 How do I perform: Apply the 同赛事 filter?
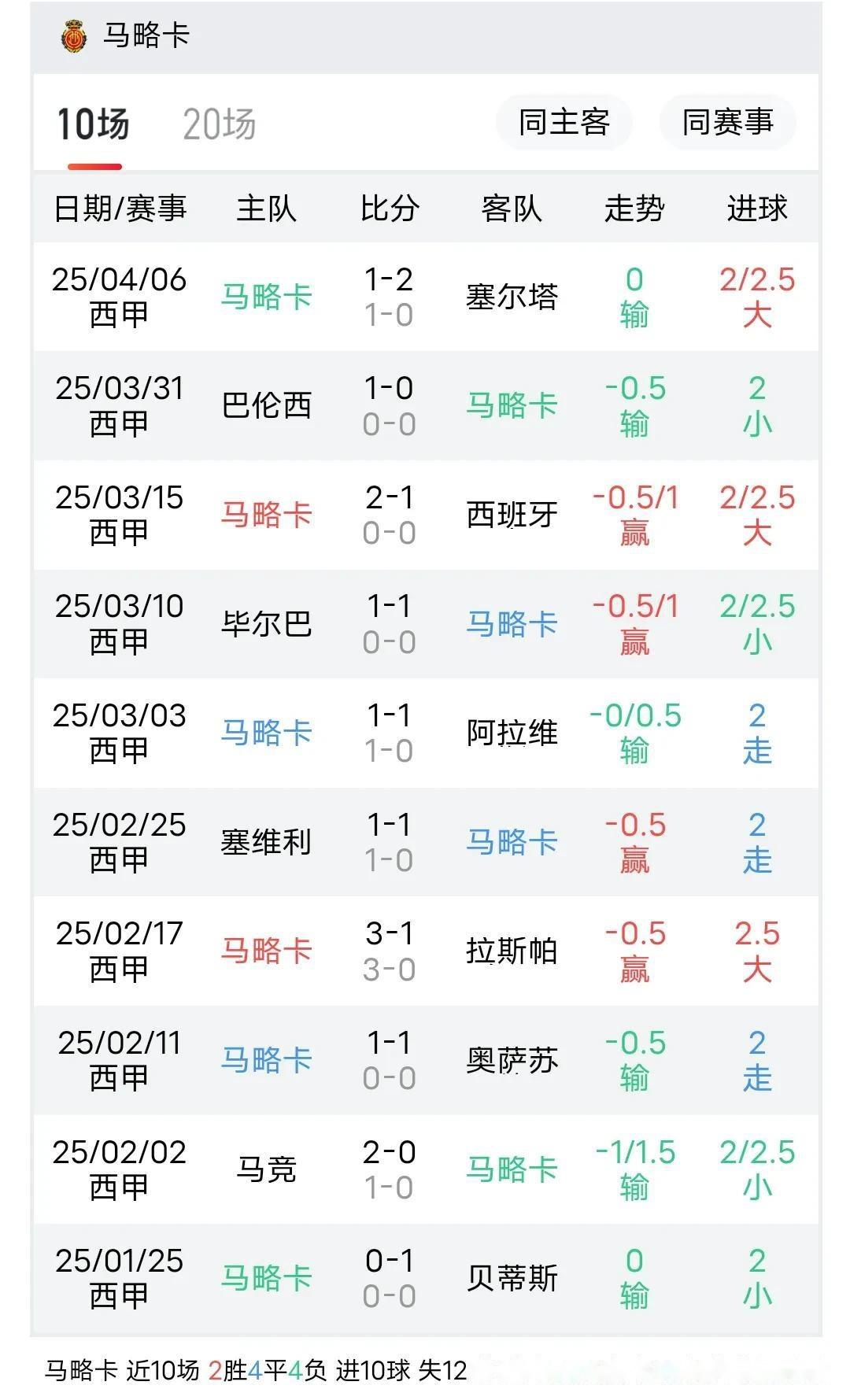pyautogui.click(x=727, y=123)
